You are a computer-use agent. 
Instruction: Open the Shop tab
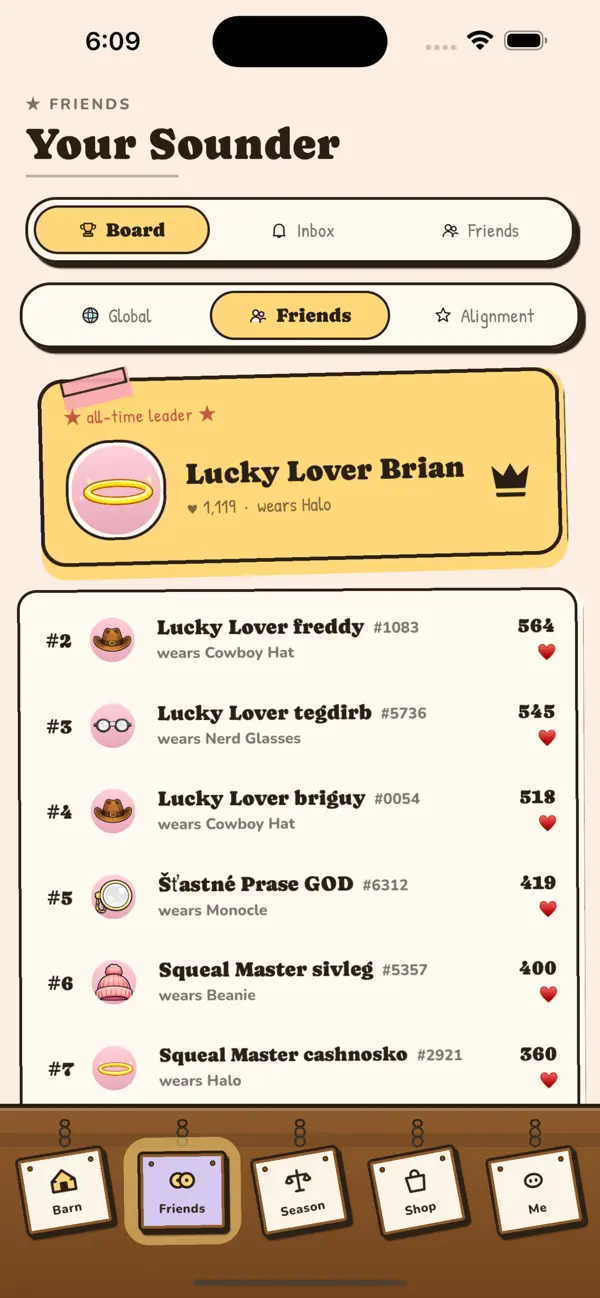click(419, 1191)
